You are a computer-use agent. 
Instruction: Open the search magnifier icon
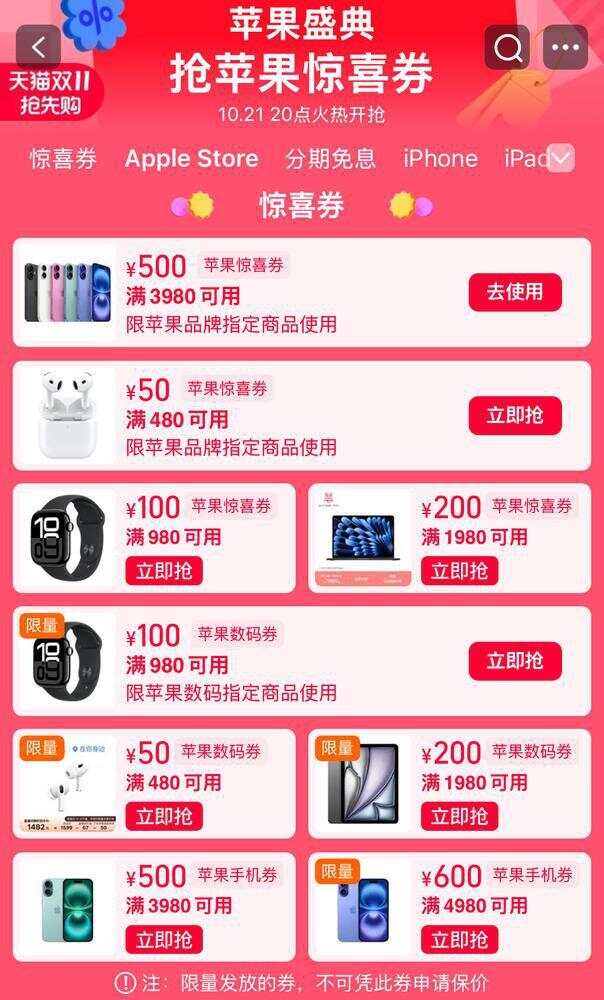click(x=507, y=47)
